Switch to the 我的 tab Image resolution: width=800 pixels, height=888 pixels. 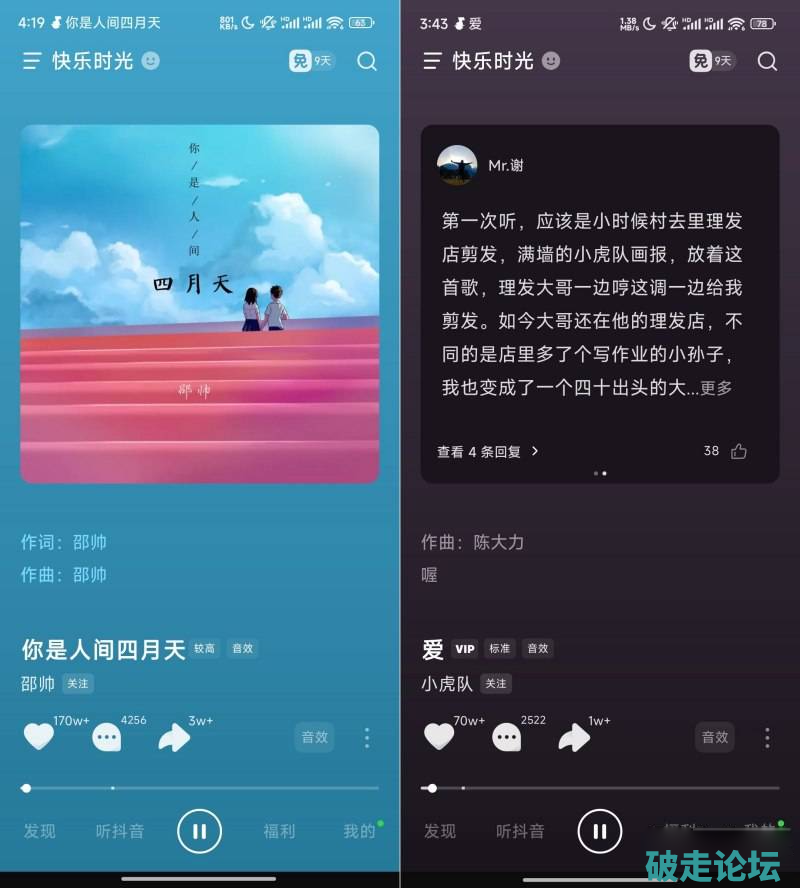click(x=359, y=831)
